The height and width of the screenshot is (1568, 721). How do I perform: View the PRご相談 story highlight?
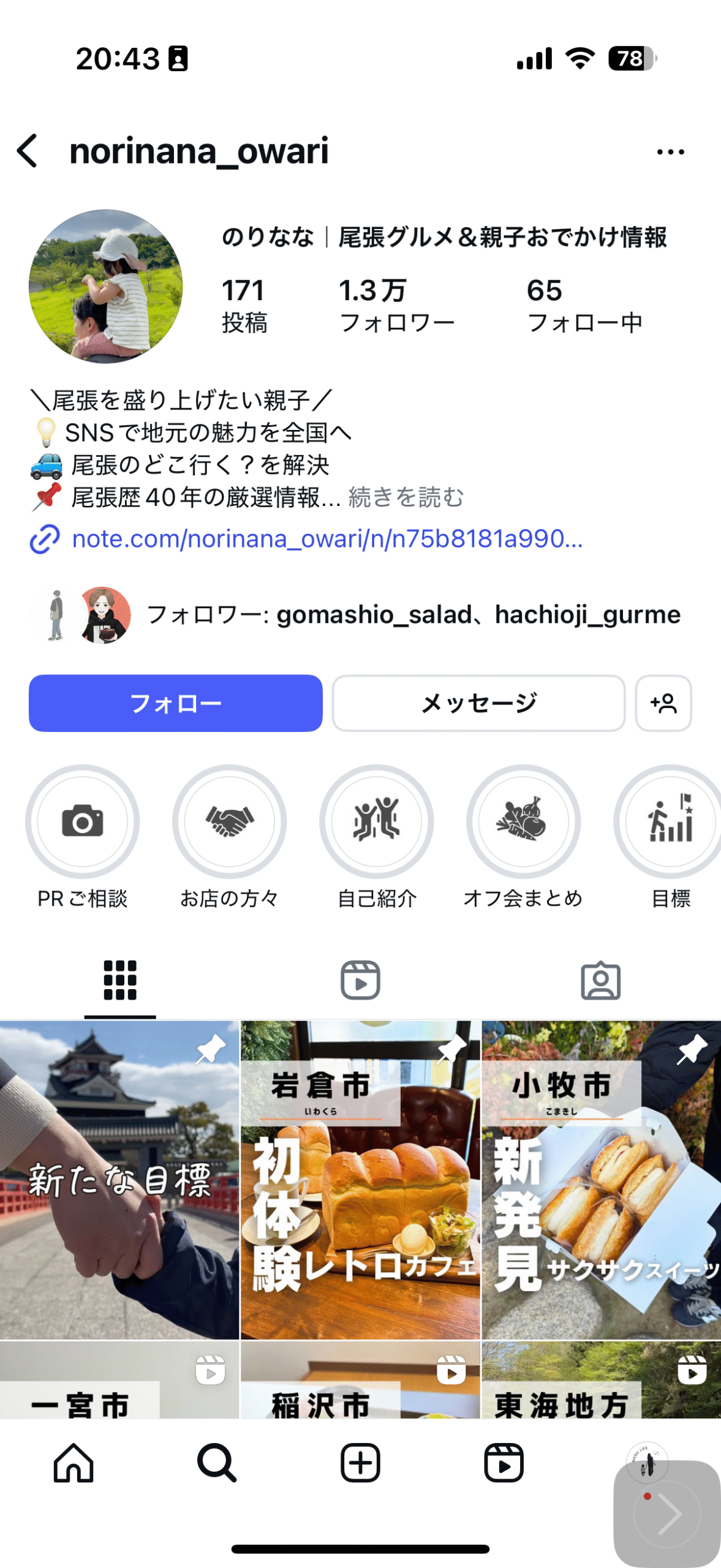click(82, 821)
